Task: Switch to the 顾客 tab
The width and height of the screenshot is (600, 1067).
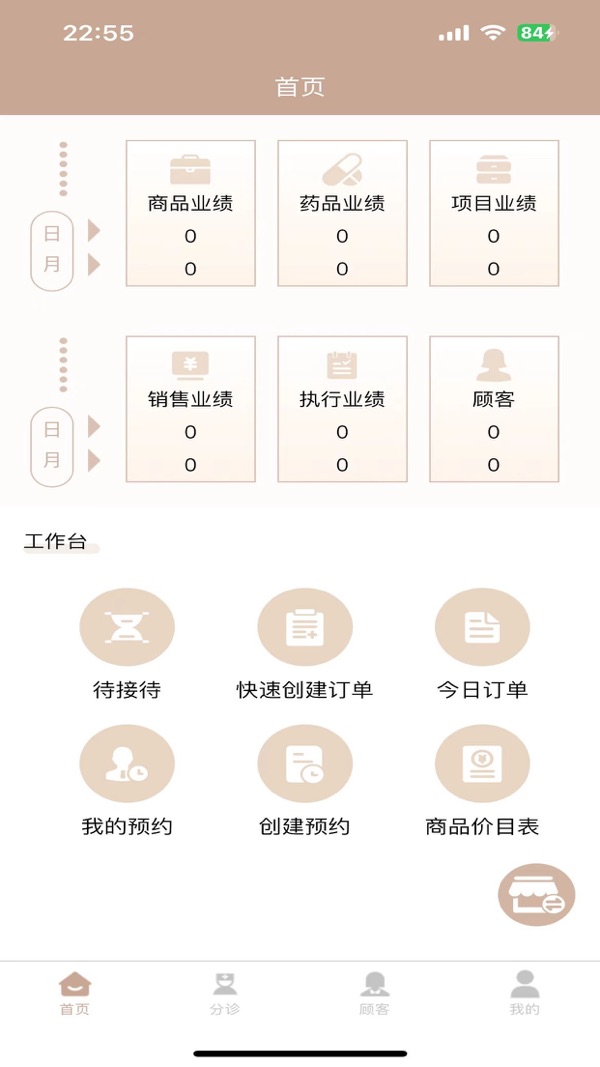Action: click(x=374, y=993)
